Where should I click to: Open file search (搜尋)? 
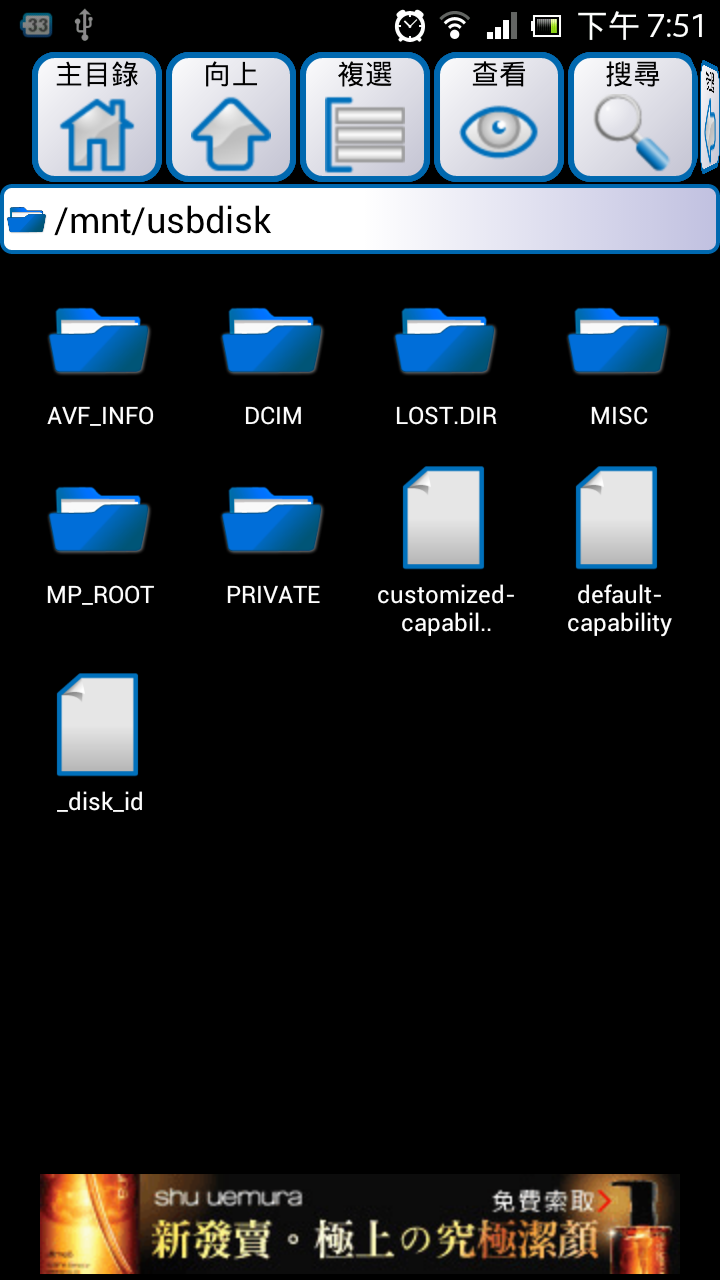[632, 117]
